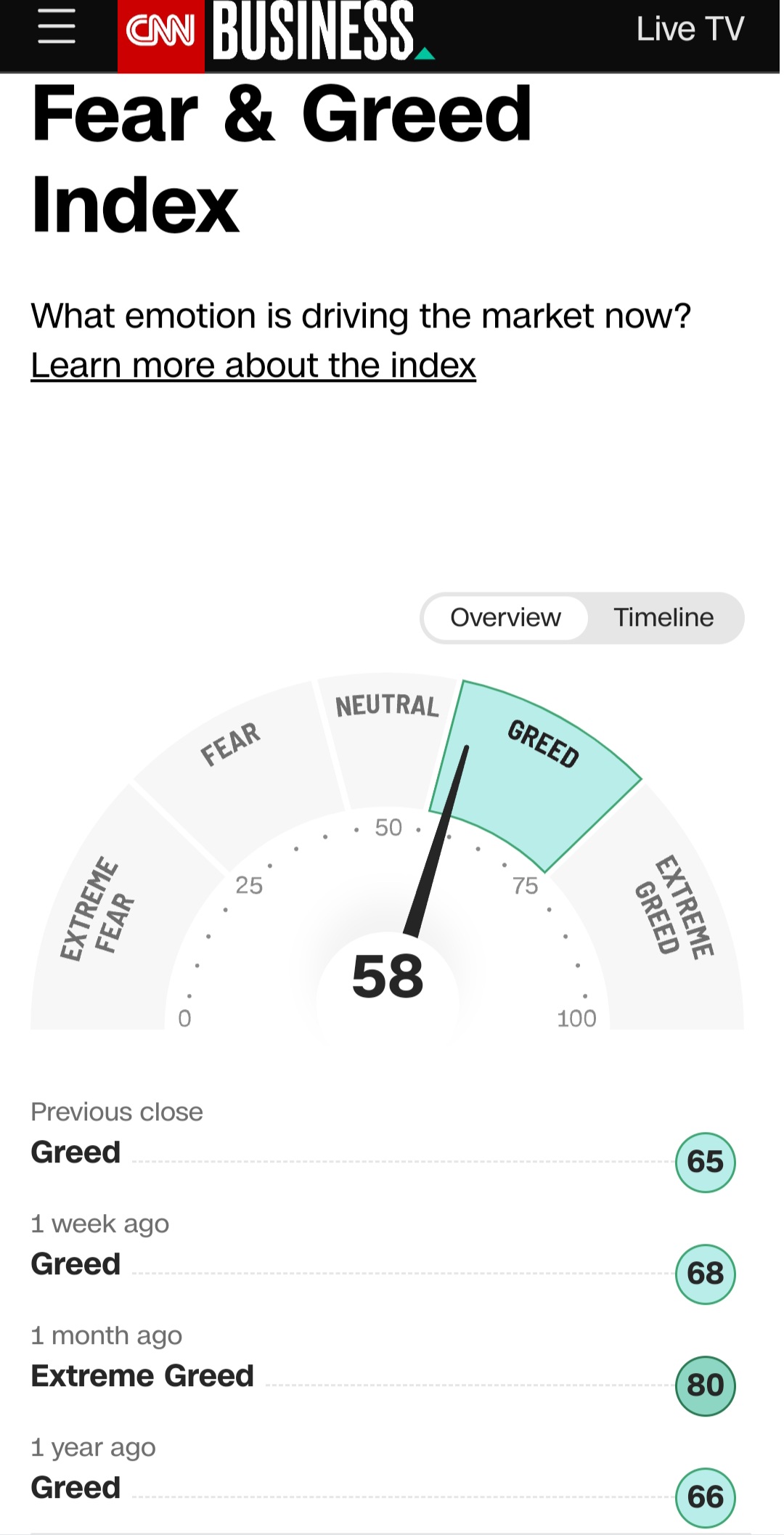
Task: Select the Overview view
Action: [505, 618]
